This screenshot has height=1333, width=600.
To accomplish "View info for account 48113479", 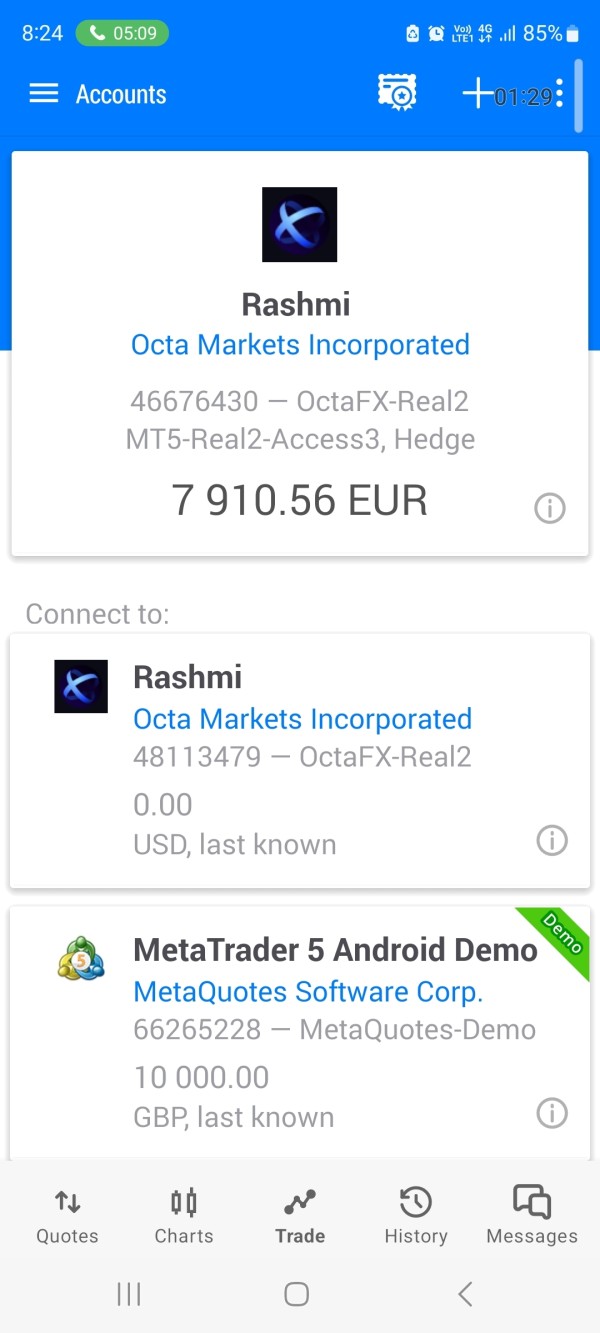I will (552, 841).
